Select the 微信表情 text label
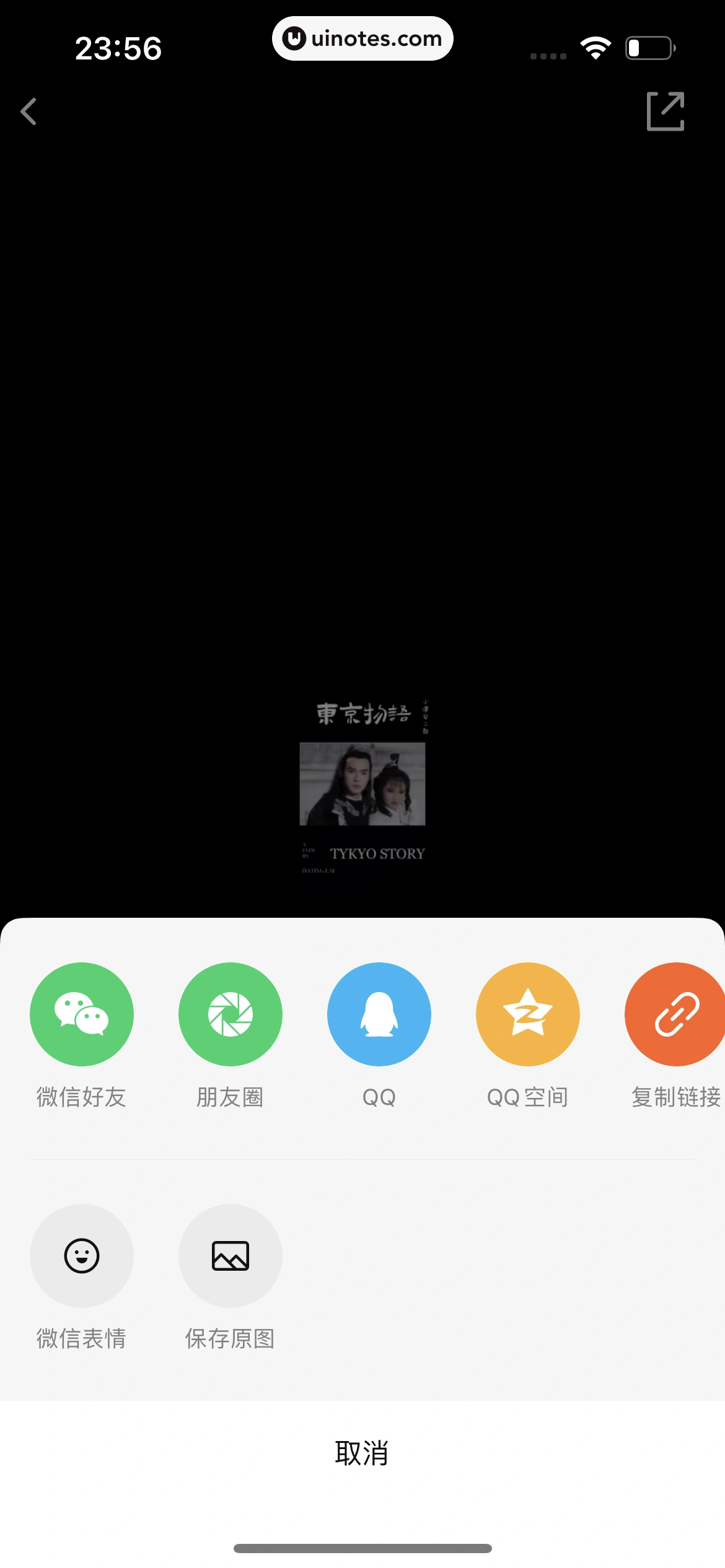This screenshot has height=1568, width=725. [81, 1338]
